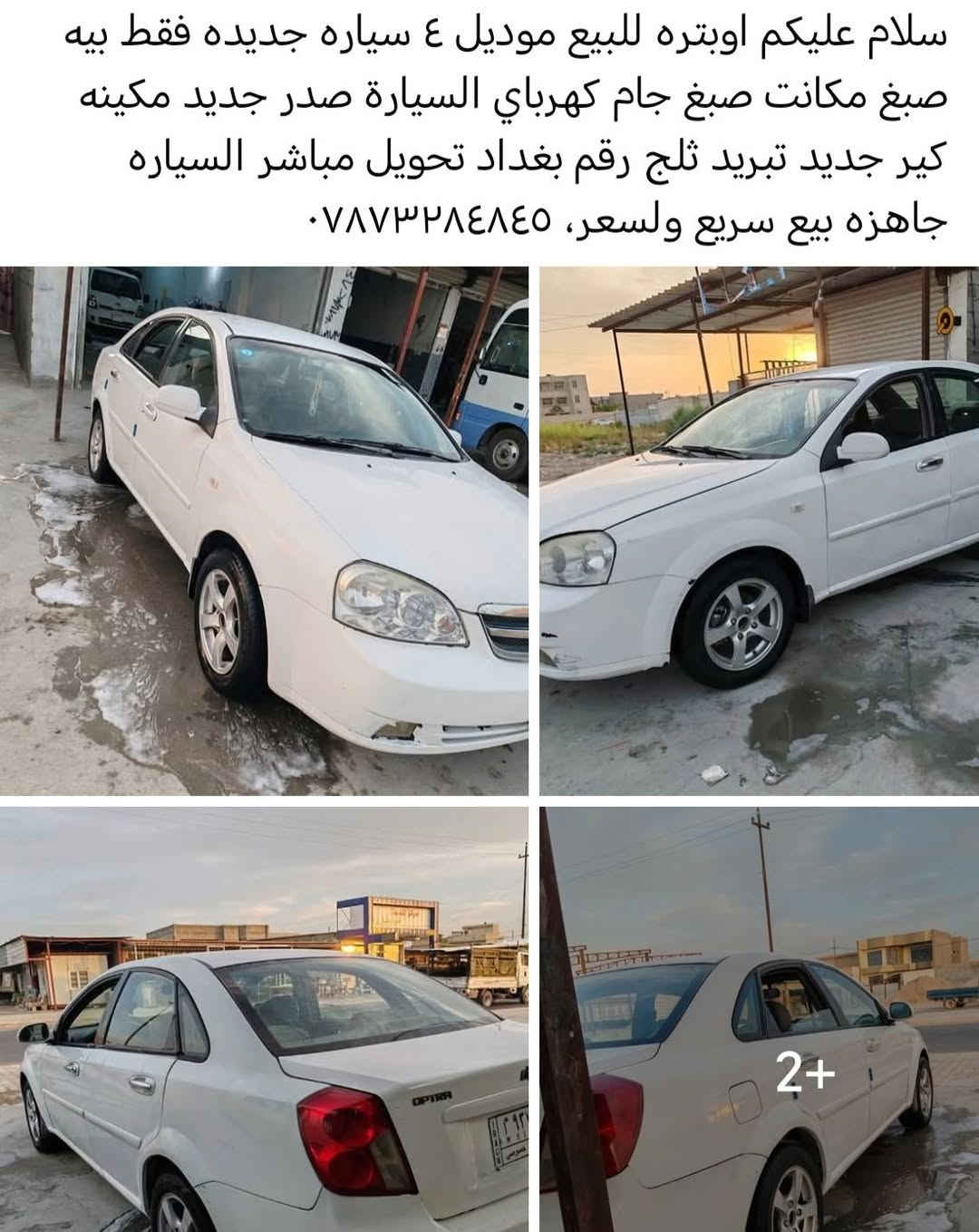
Task: Open the sunset photo of the car's front
Action: (760, 531)
